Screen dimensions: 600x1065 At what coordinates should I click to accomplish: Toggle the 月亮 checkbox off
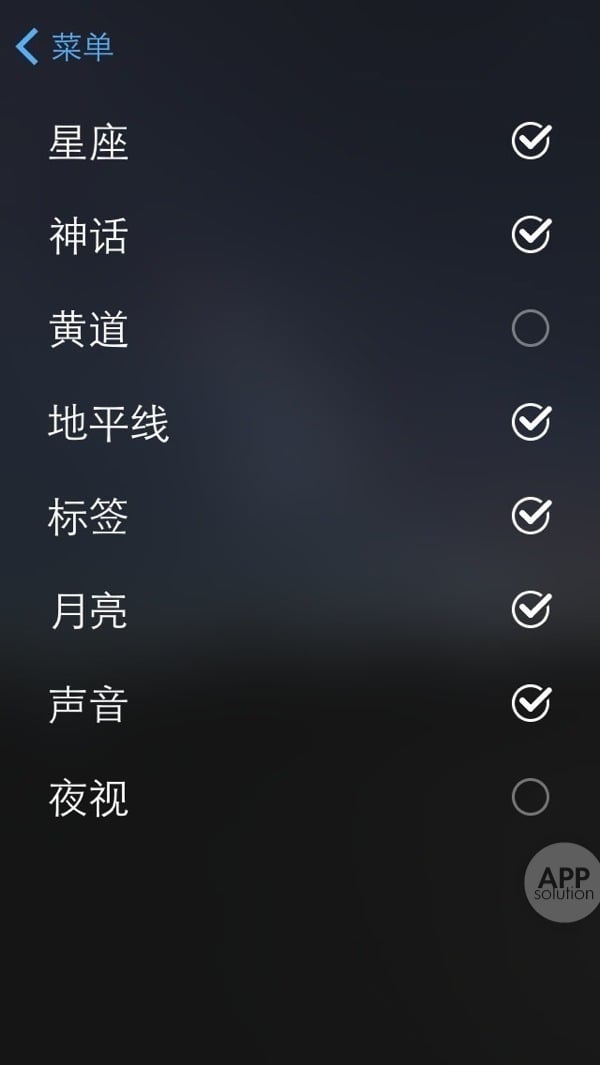[530, 609]
